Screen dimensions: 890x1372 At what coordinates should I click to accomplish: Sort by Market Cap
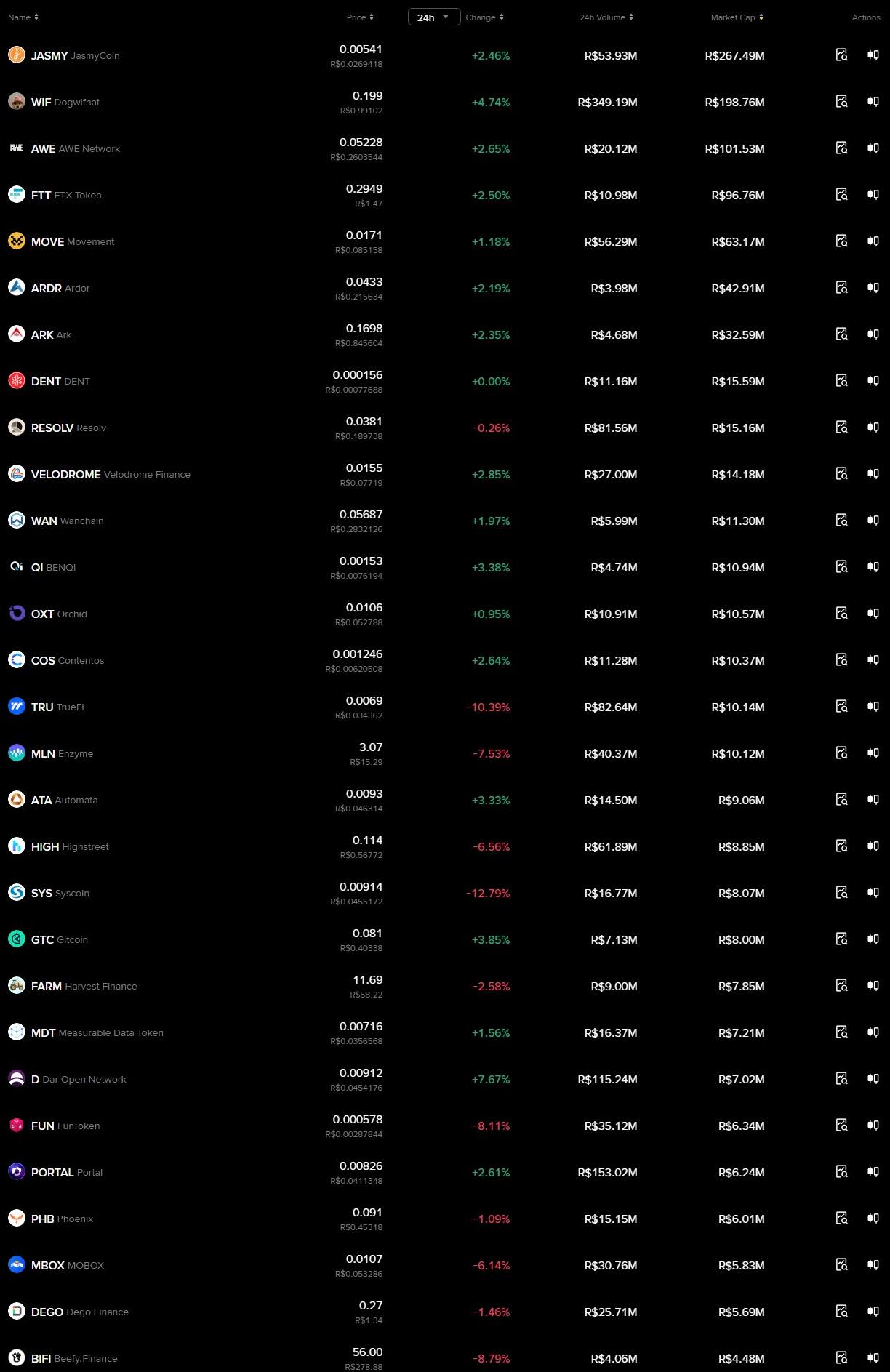pos(737,17)
